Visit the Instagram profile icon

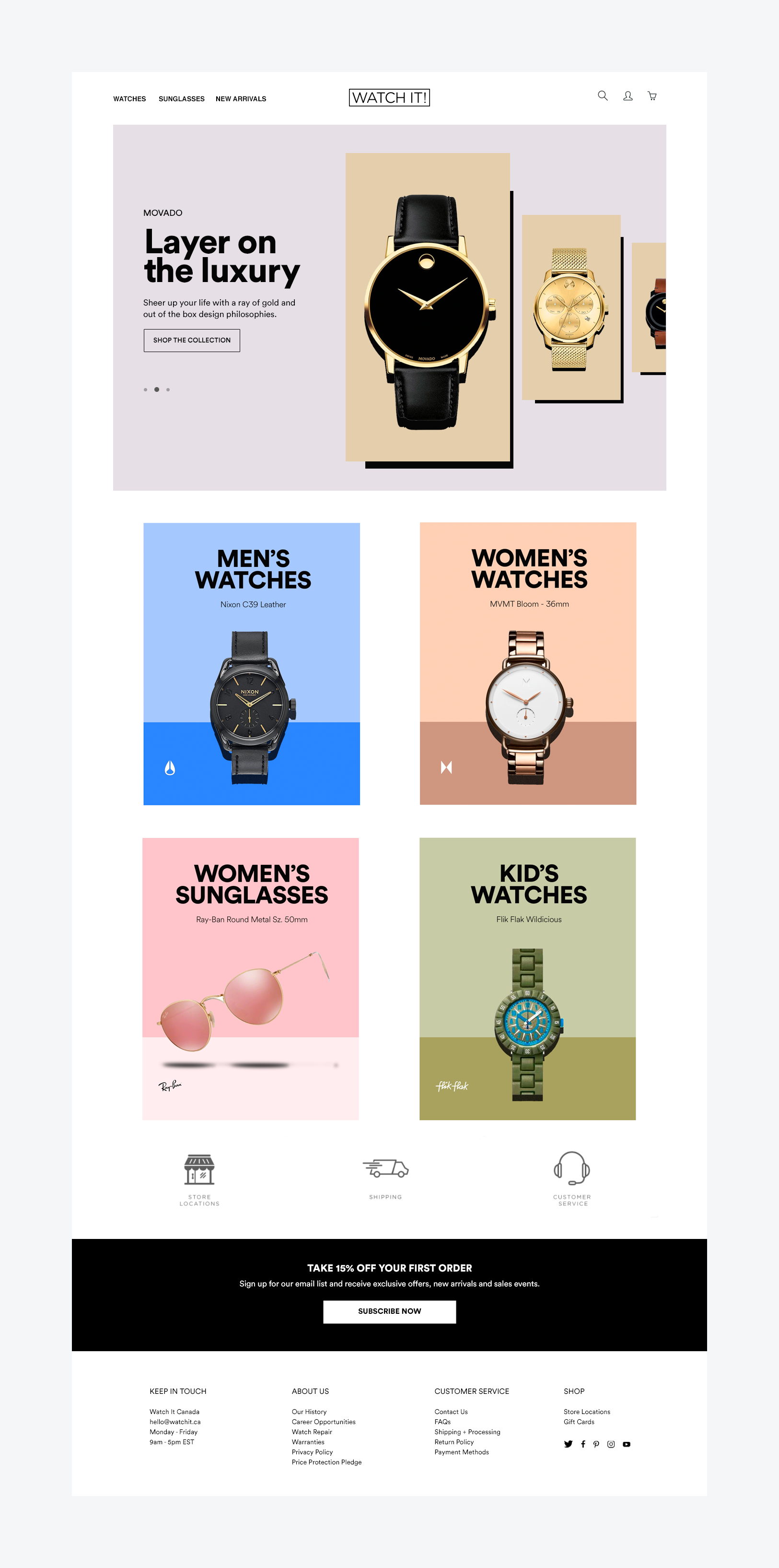[x=611, y=1444]
